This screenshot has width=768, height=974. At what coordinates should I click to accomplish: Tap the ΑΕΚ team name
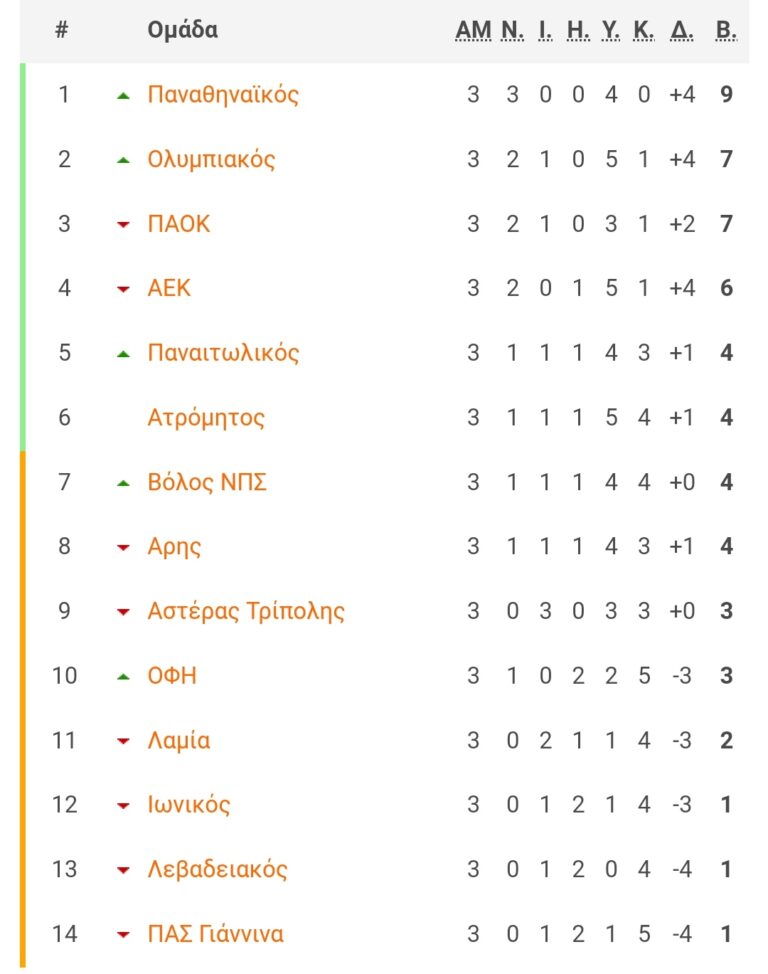tap(169, 289)
